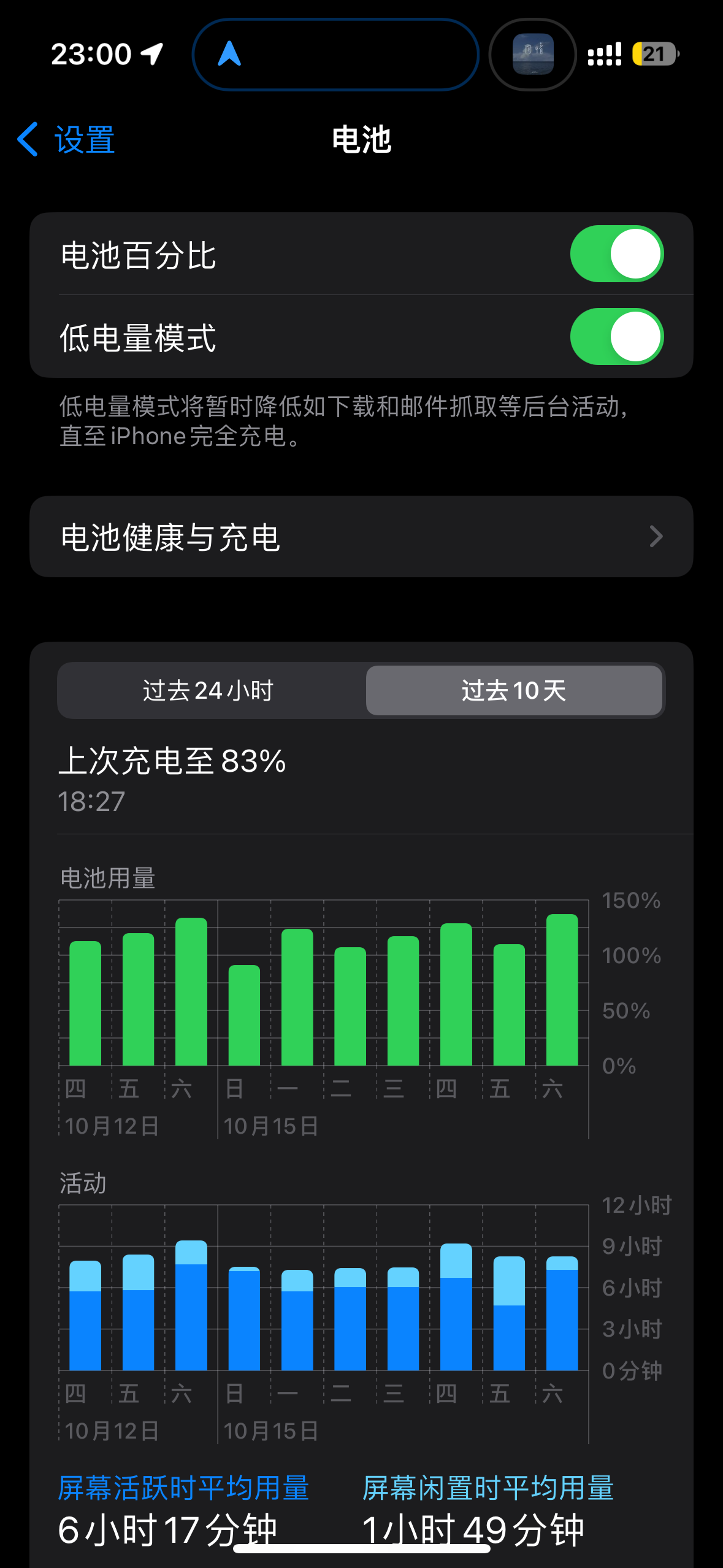
Task: Disable 低电量模式
Action: 617,336
